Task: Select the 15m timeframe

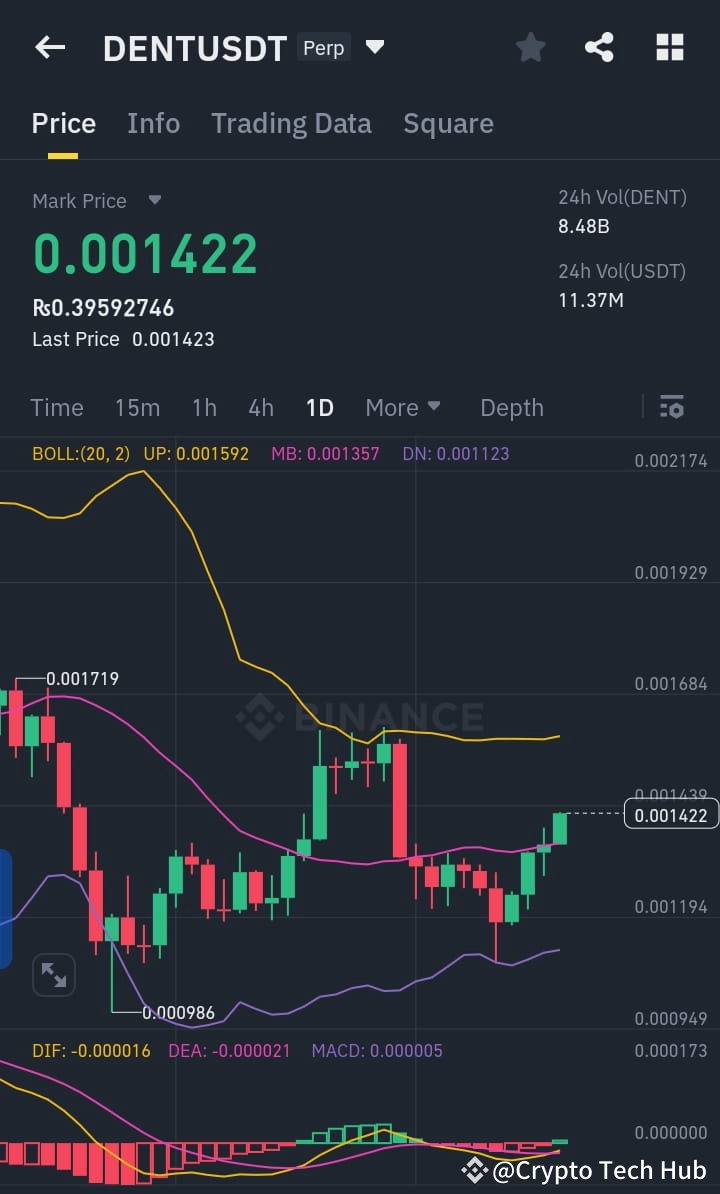Action: pyautogui.click(x=137, y=407)
